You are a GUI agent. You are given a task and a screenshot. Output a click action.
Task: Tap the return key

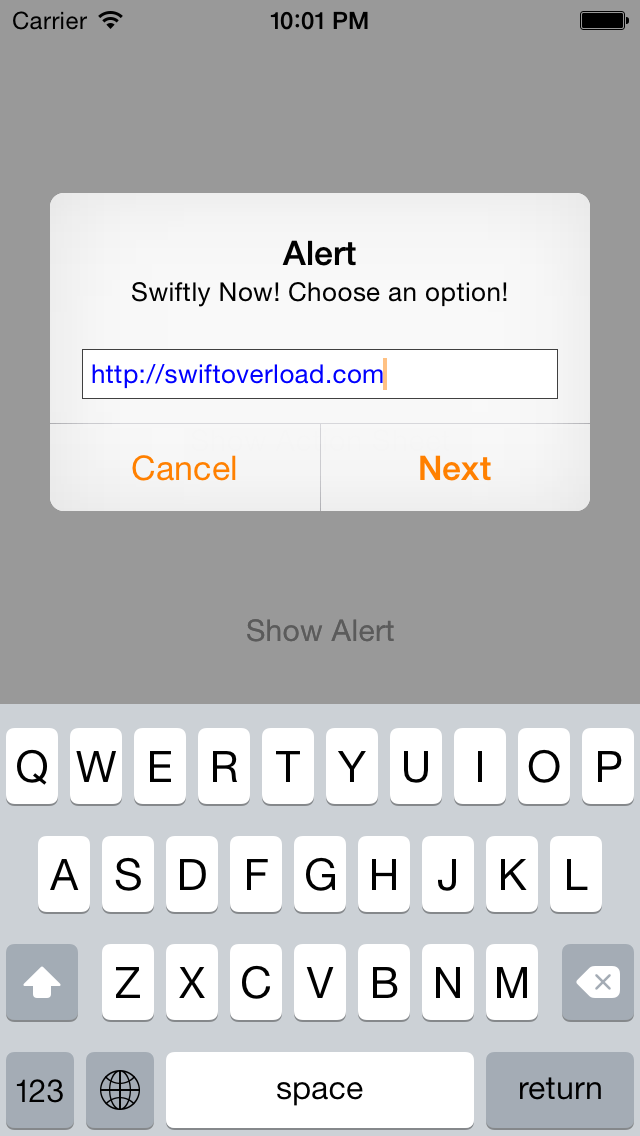(560, 1089)
